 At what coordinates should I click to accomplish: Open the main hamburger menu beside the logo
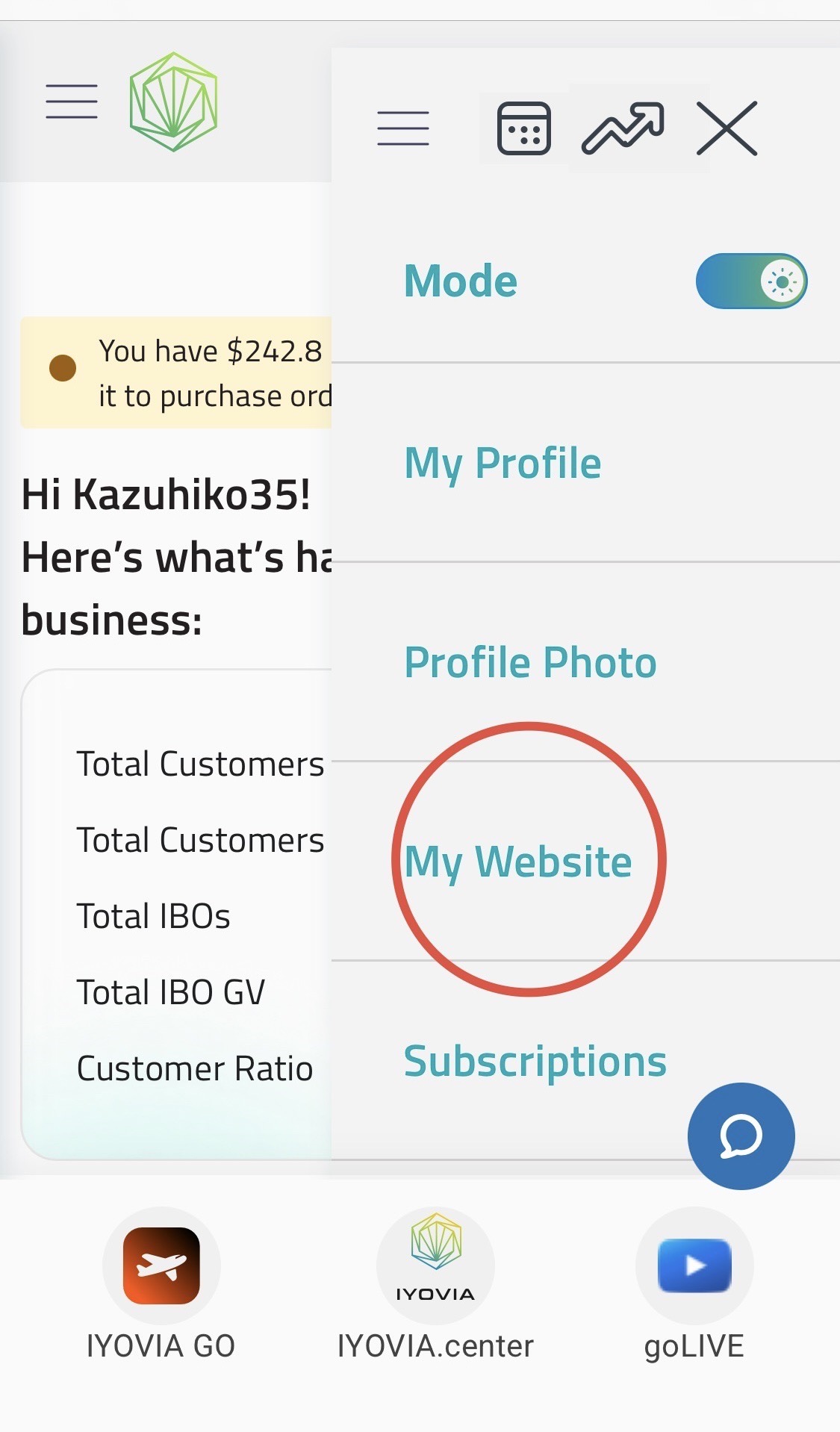(72, 102)
